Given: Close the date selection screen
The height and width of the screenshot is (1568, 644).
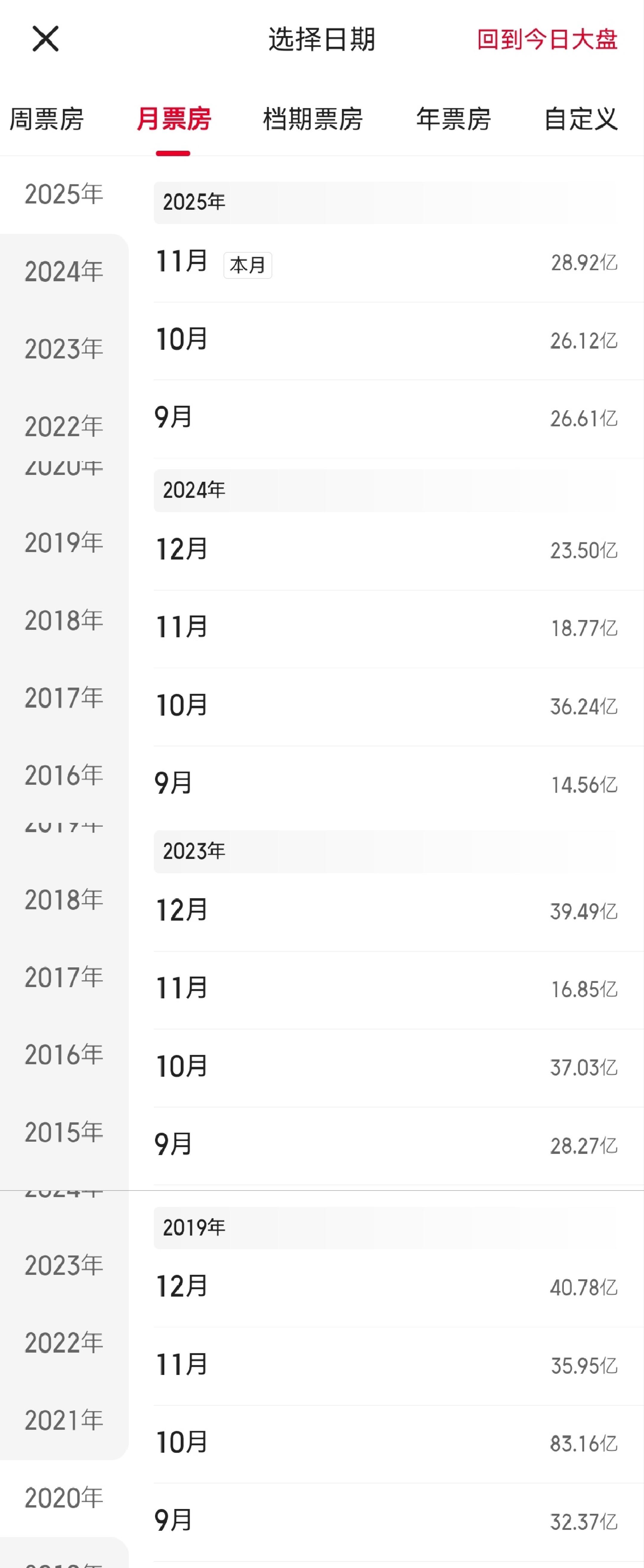Looking at the screenshot, I should point(45,39).
